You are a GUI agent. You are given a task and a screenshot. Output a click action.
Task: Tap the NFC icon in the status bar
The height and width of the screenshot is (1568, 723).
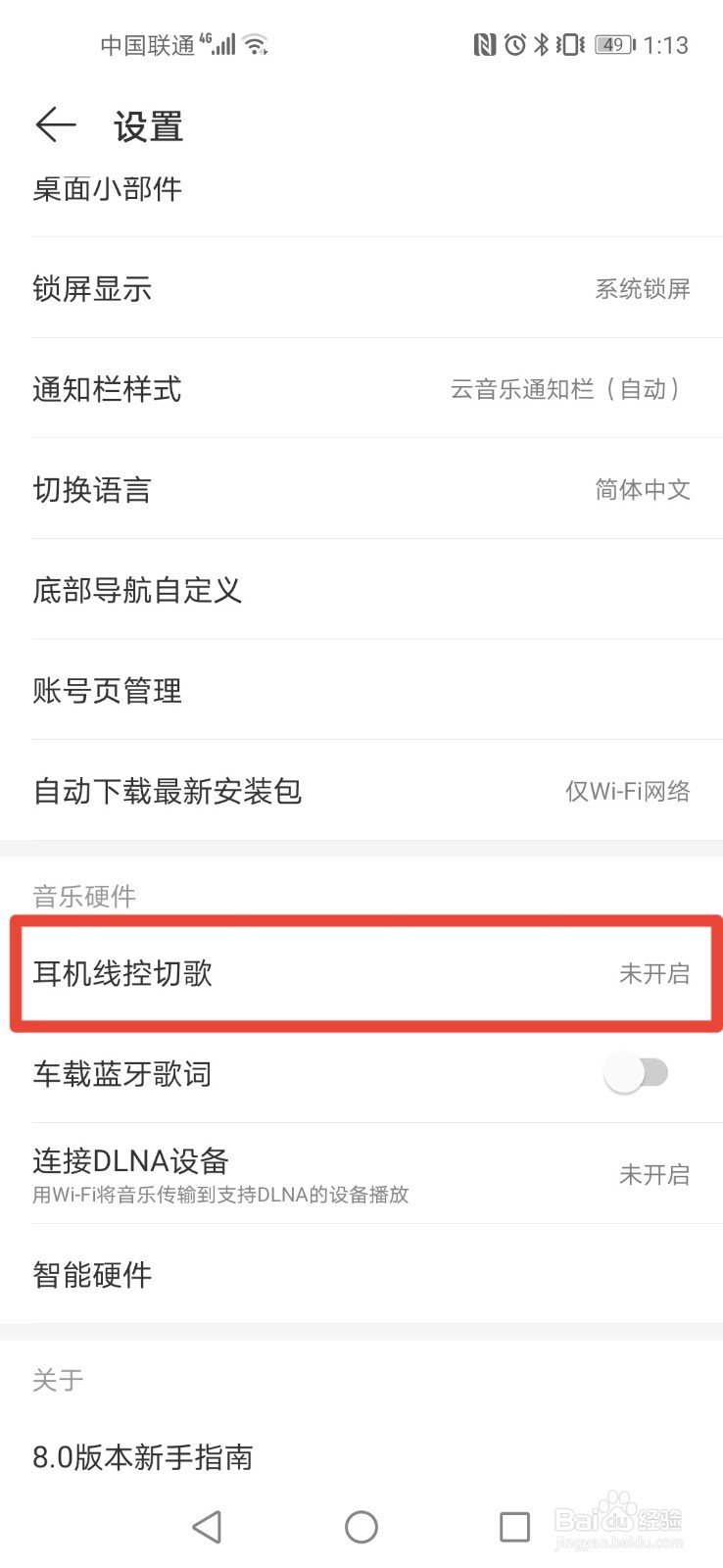click(484, 44)
